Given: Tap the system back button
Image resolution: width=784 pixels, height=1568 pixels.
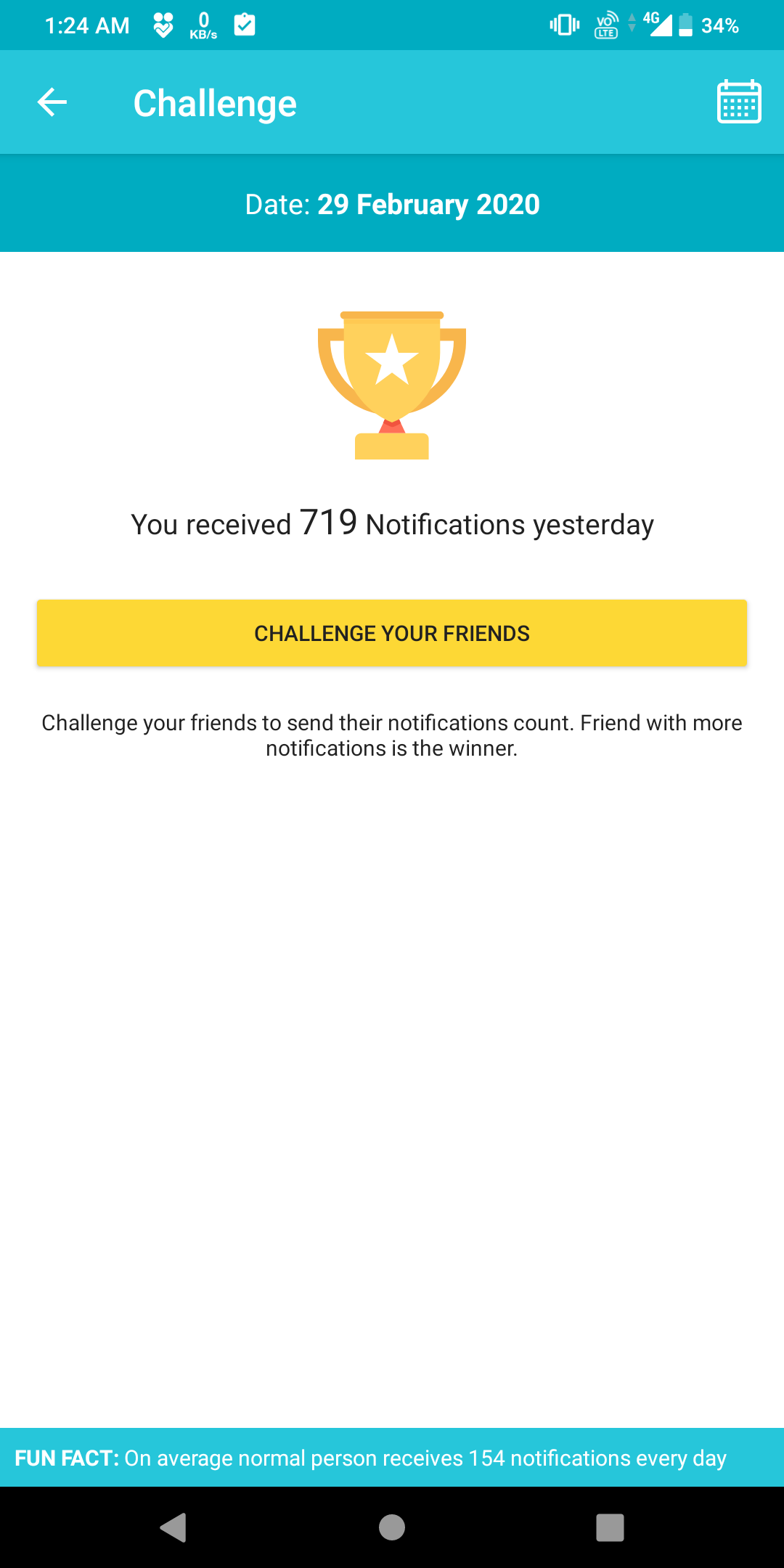Looking at the screenshot, I should (x=173, y=1527).
